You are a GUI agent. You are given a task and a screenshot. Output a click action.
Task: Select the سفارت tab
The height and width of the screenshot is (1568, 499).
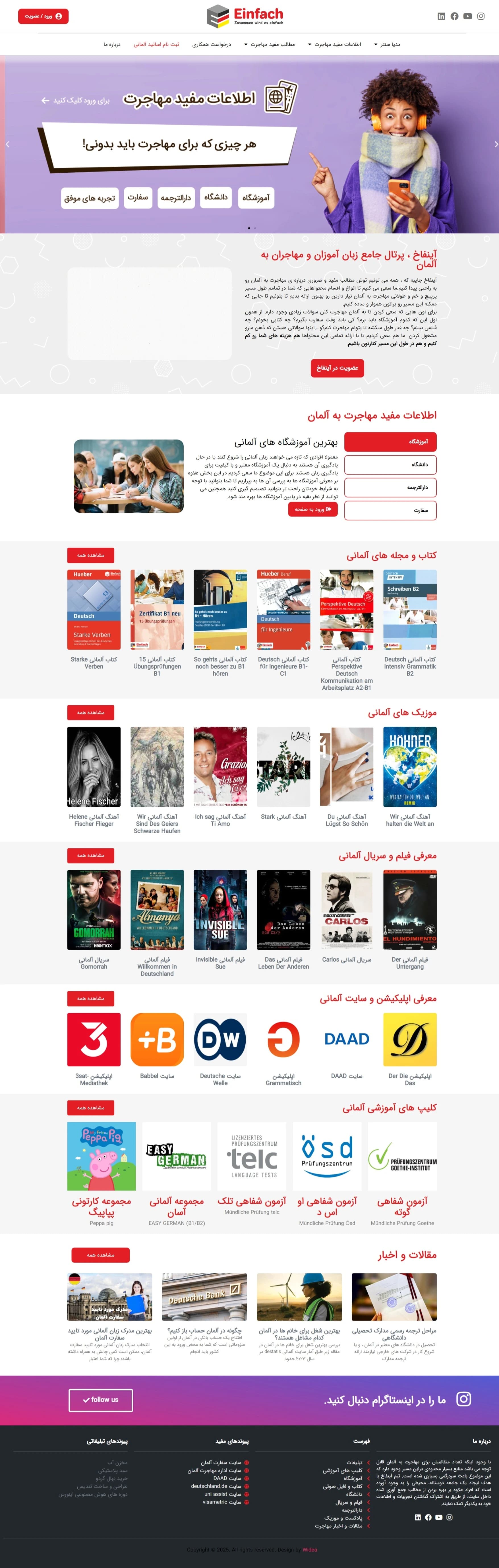pyautogui.click(x=390, y=510)
